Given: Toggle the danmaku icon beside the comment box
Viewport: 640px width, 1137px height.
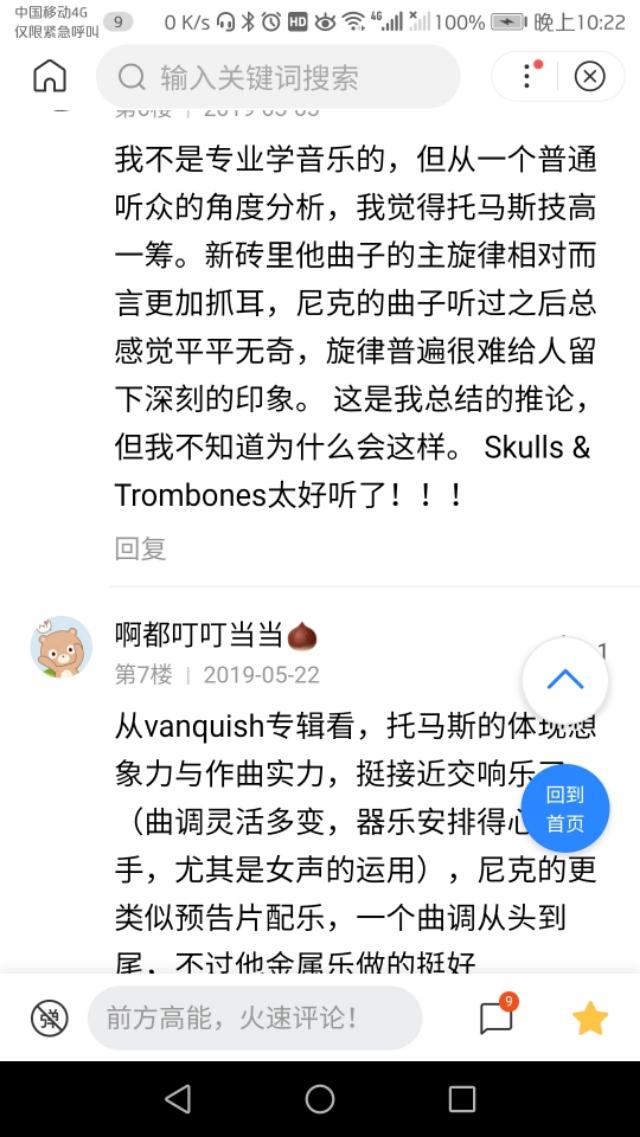Looking at the screenshot, I should click(49, 1018).
